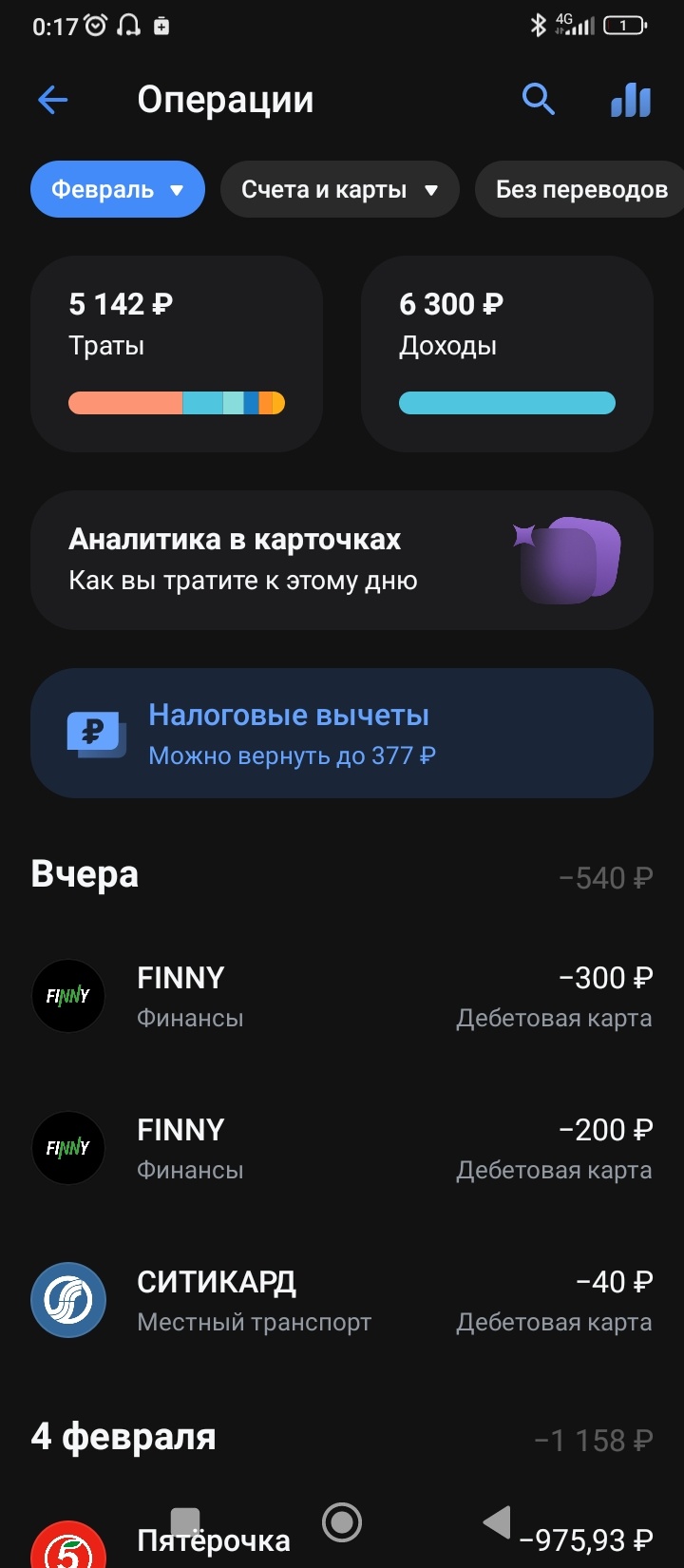Go back from the Операции screen

point(53,100)
